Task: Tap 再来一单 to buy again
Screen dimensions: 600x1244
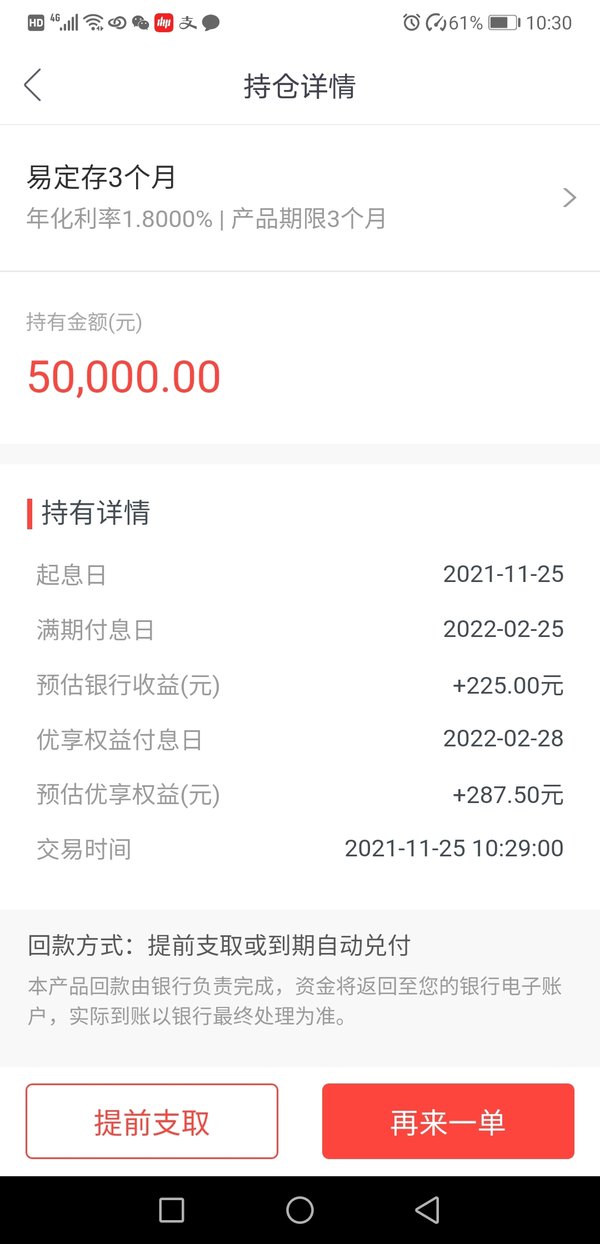Action: click(448, 1122)
